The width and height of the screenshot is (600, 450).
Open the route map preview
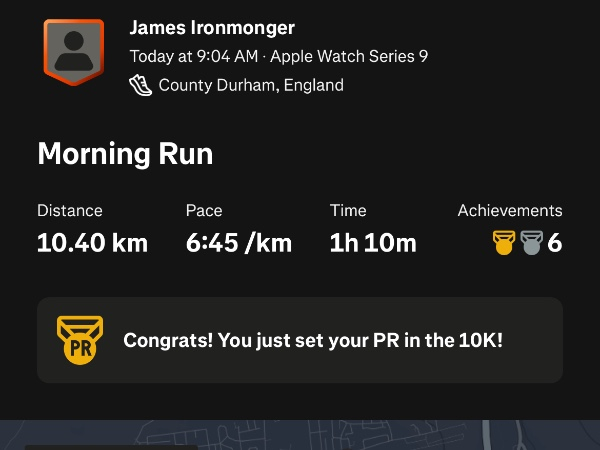pos(300,435)
